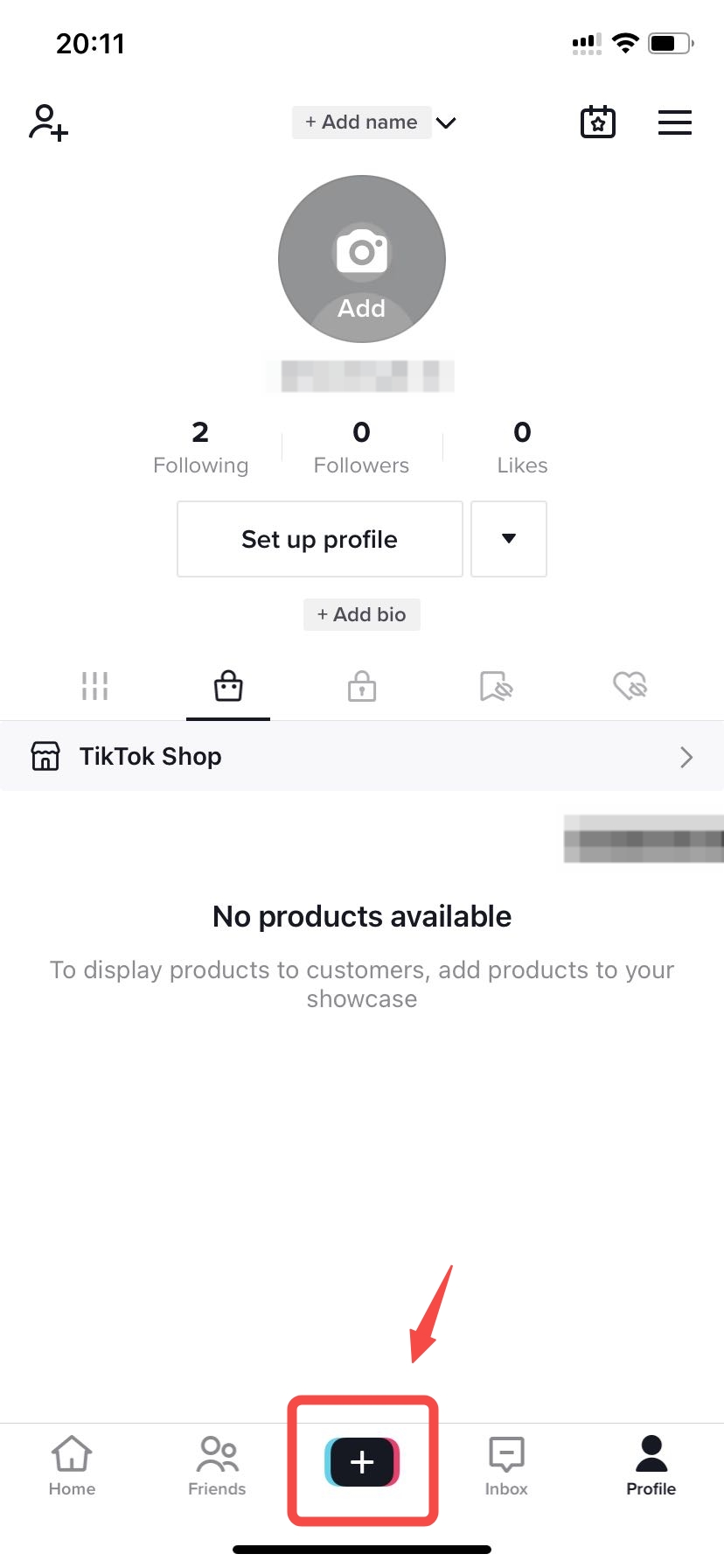Open the TikTok Shop row
The height and width of the screenshot is (1568, 724).
[x=362, y=756]
